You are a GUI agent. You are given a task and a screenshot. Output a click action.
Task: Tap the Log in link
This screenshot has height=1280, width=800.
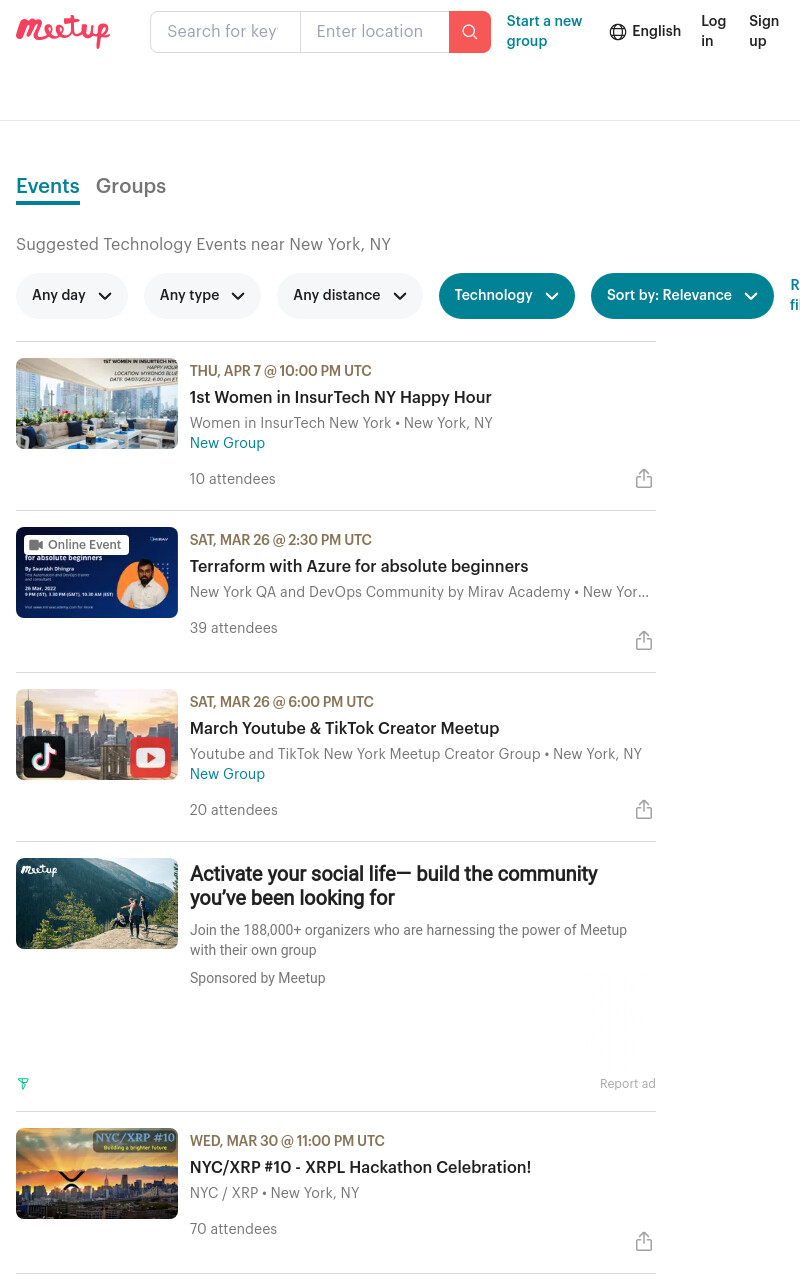(x=714, y=32)
